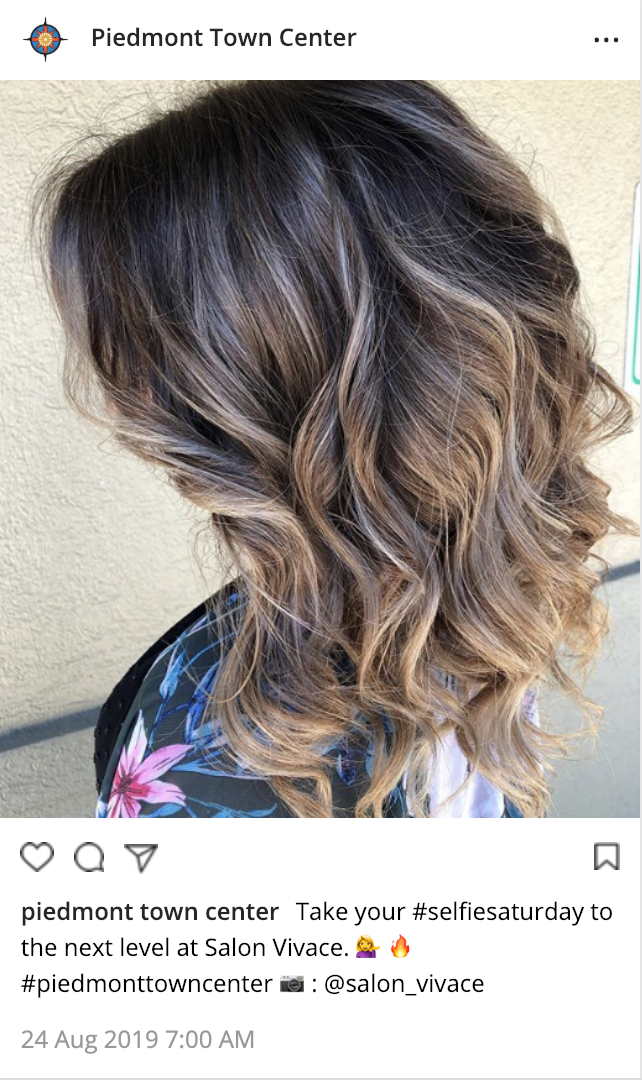Viewport: 642px width, 1080px height.
Task: Visit the @salon_vivace profile mention
Action: pyautogui.click(x=405, y=983)
